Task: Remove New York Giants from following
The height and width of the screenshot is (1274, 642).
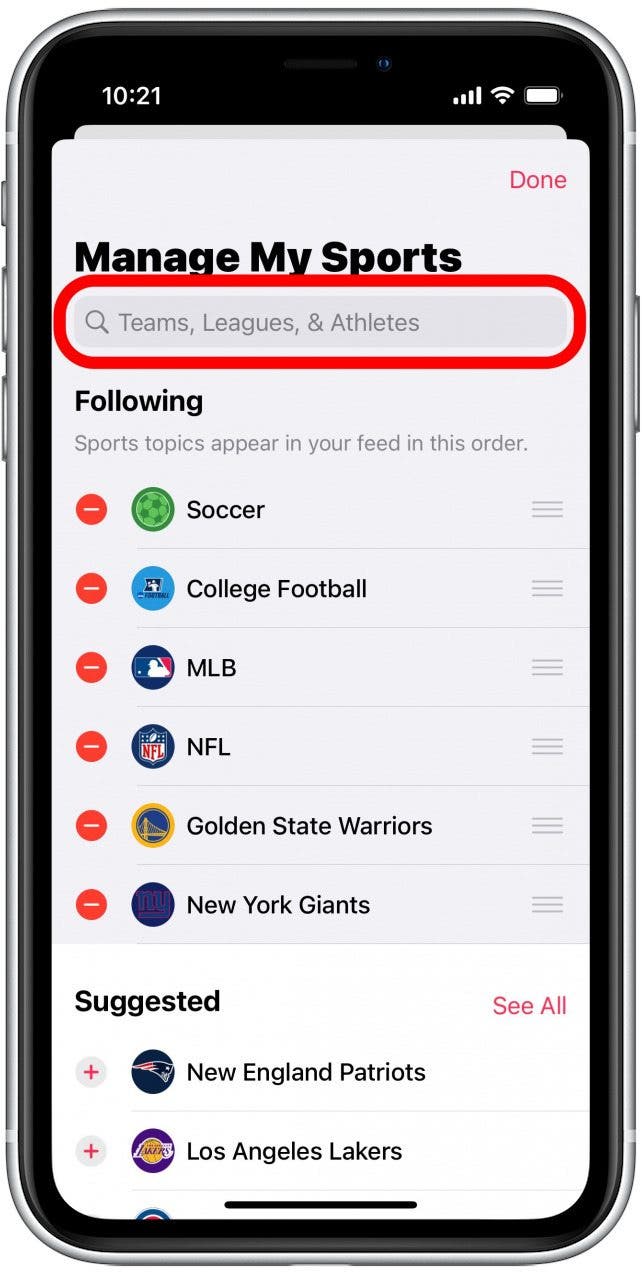Action: coord(91,905)
